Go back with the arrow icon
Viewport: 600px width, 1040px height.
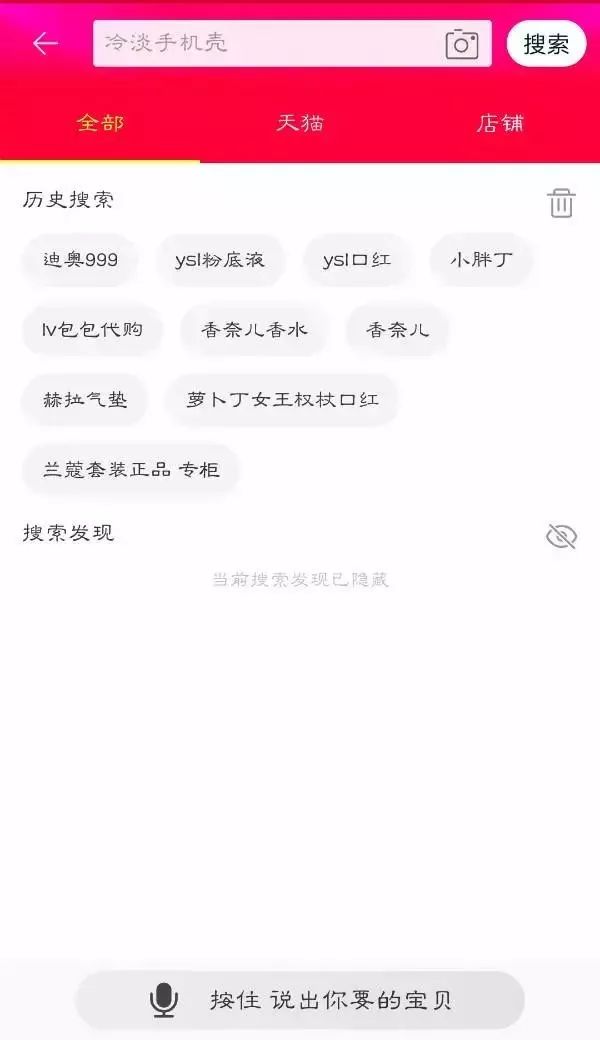(x=45, y=43)
